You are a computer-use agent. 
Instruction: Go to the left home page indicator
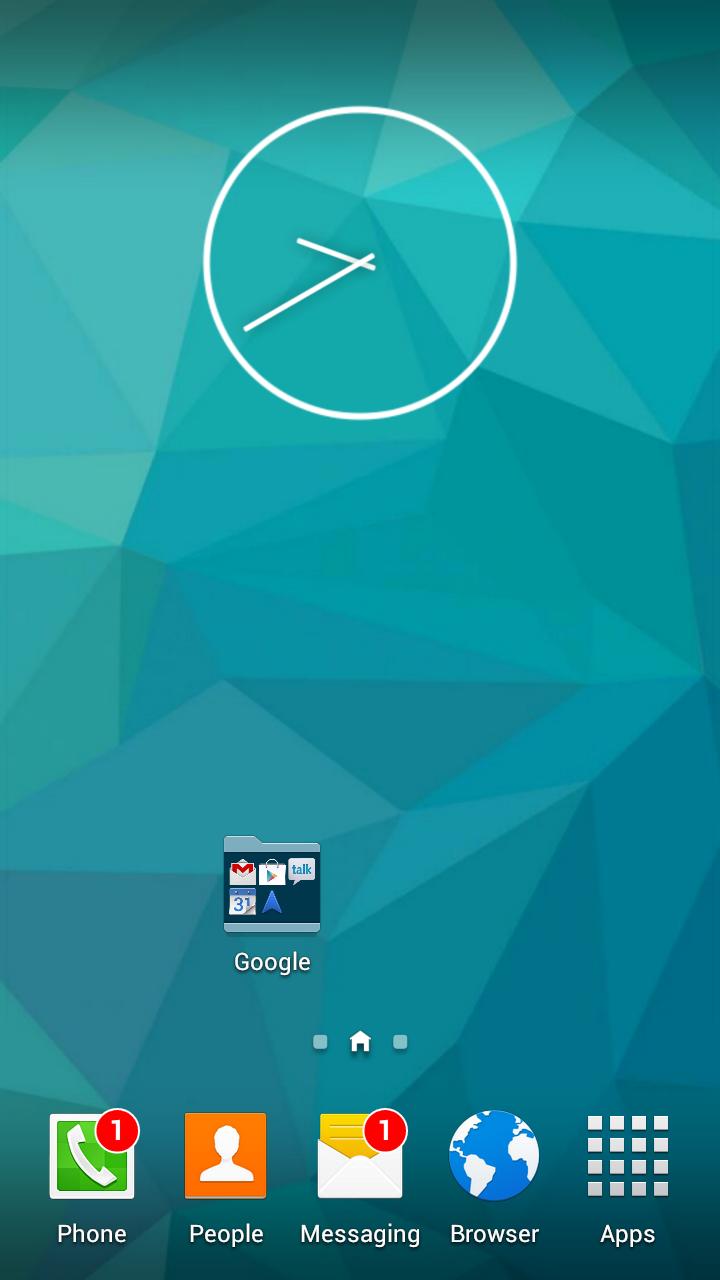pyautogui.click(x=320, y=1042)
